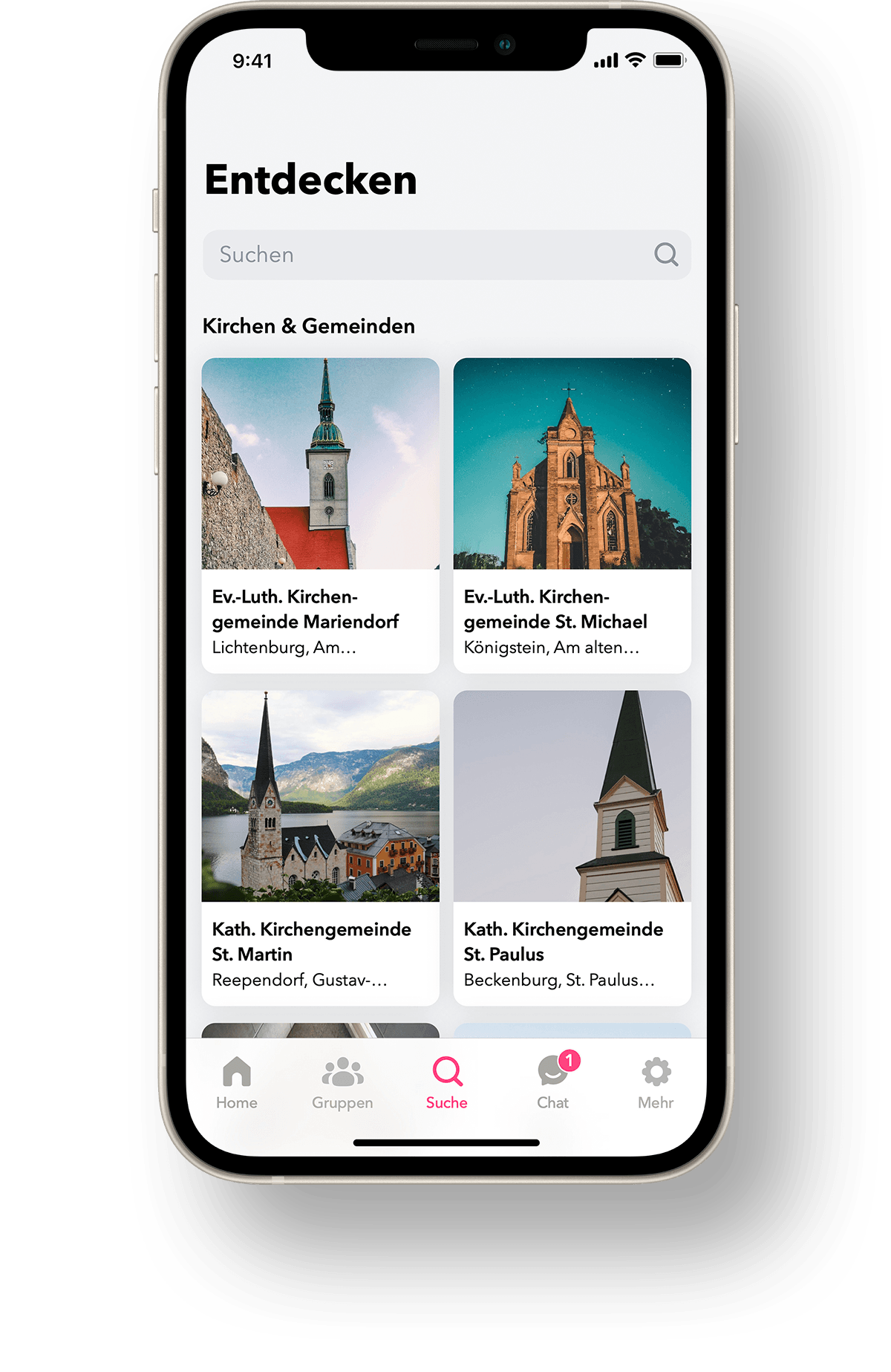Open Ev.-Luth. Kirchengemeinde St. Michael card
This screenshot has width=891, height=1372.
tap(572, 516)
